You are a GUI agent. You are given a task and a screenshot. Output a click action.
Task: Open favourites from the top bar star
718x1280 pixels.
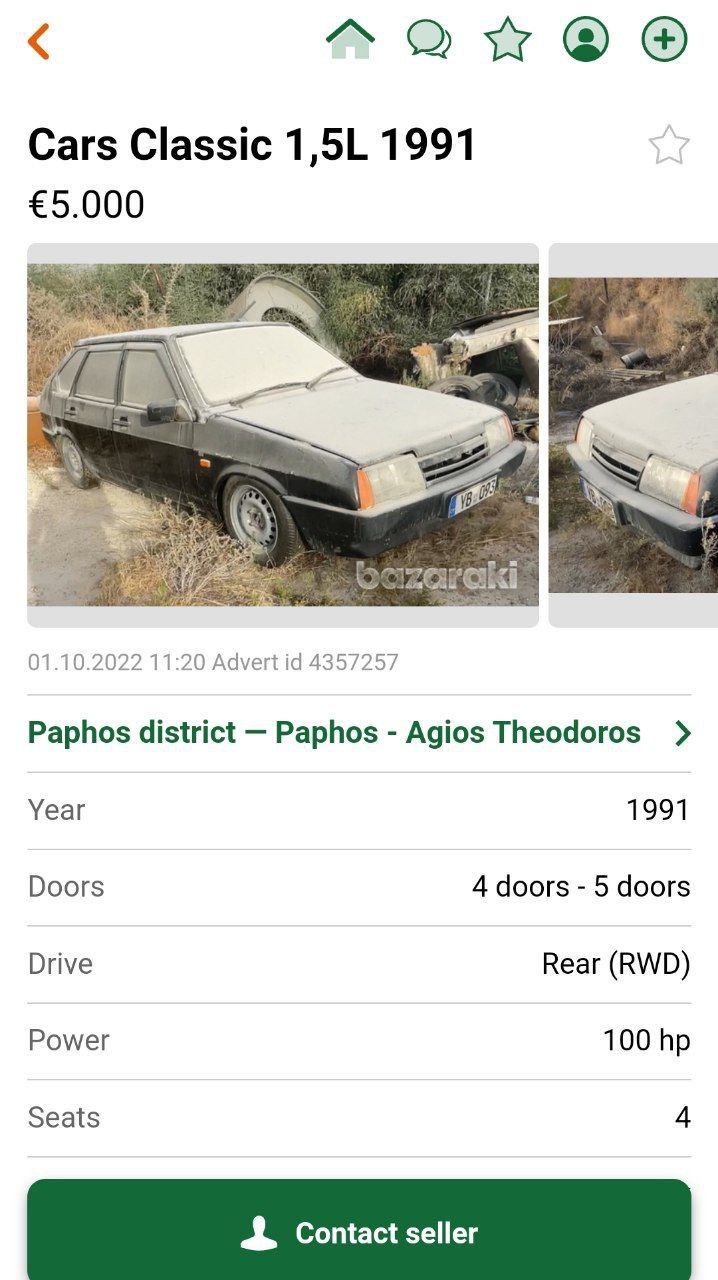coord(507,40)
